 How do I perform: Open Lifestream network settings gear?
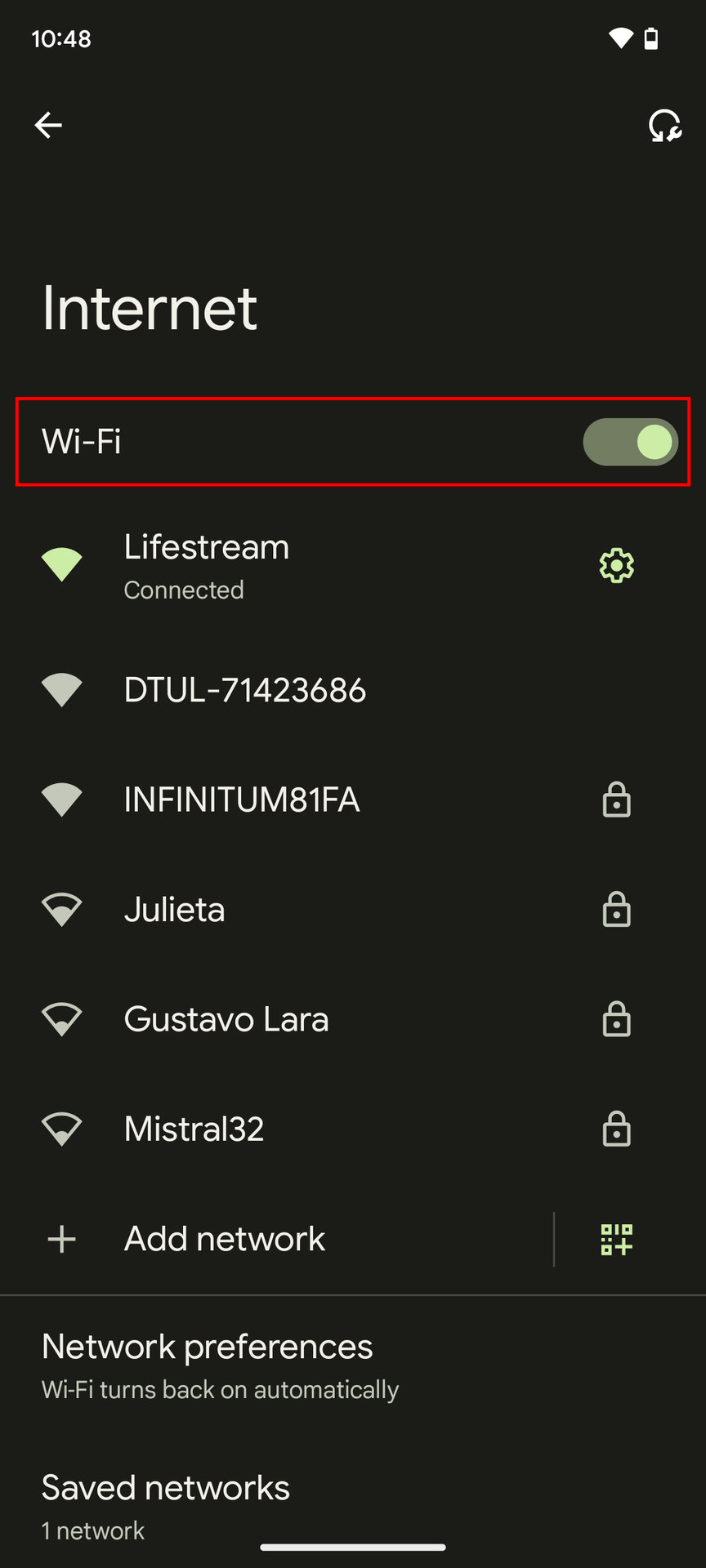[616, 566]
